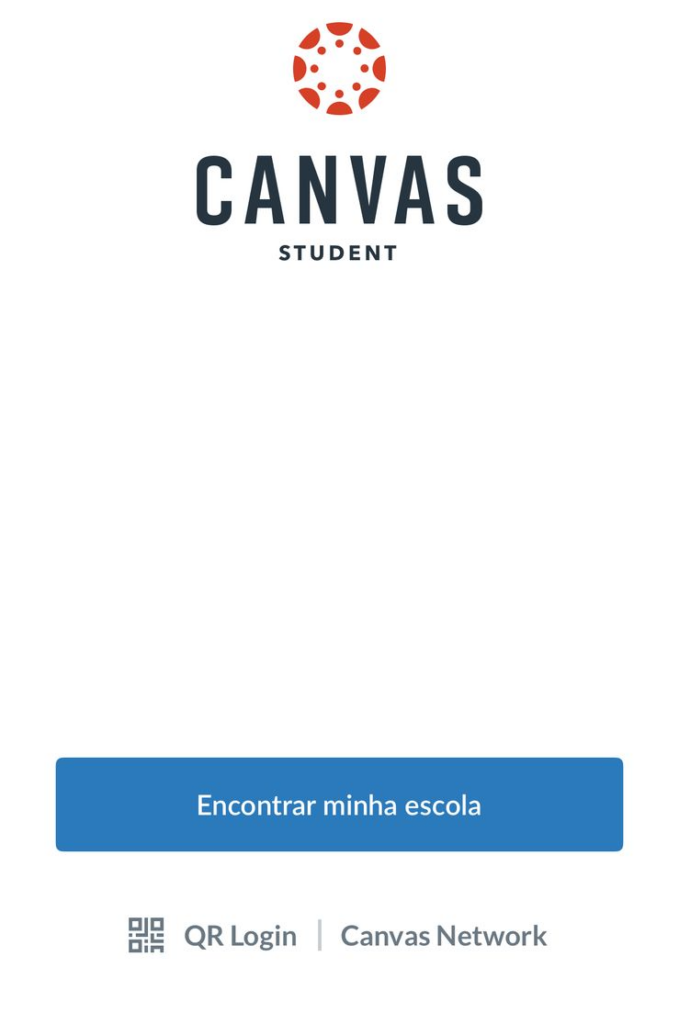This screenshot has height=1024, width=679.
Task: Open QR Login
Action: (214, 936)
